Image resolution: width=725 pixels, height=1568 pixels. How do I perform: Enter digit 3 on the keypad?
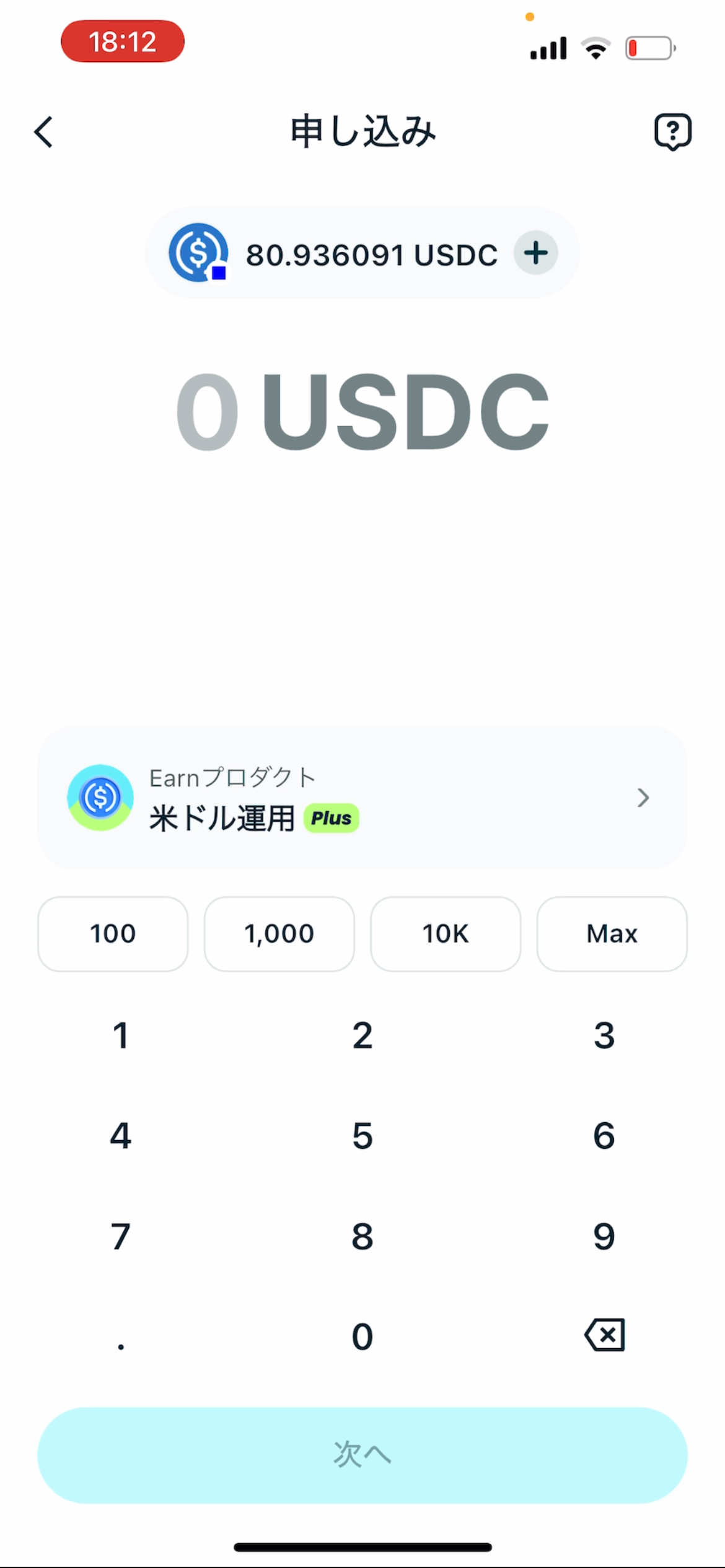pos(604,1035)
